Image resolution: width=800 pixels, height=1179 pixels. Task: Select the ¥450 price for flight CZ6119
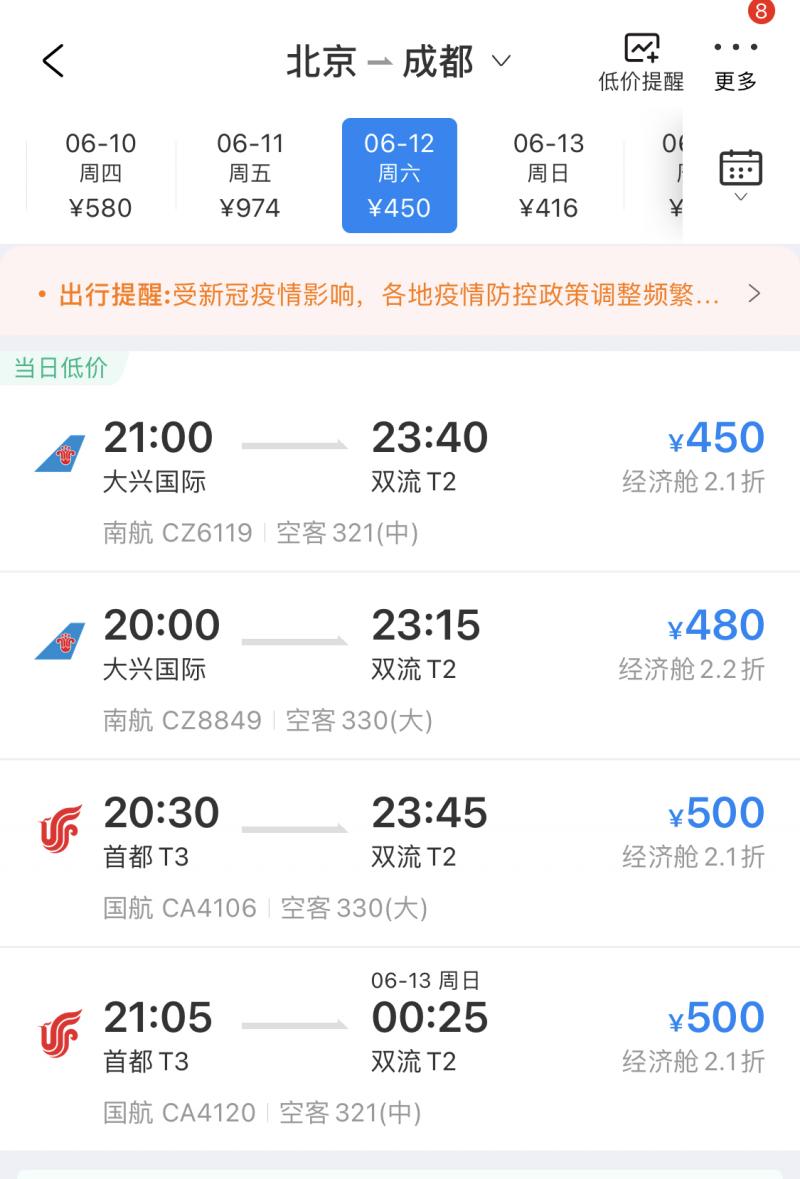[x=717, y=437]
